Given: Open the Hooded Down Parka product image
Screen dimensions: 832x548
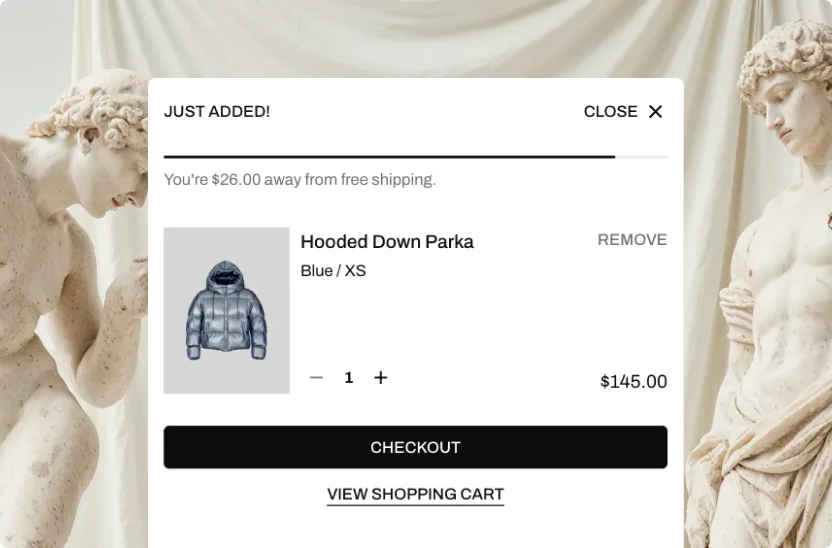Looking at the screenshot, I should (x=227, y=310).
